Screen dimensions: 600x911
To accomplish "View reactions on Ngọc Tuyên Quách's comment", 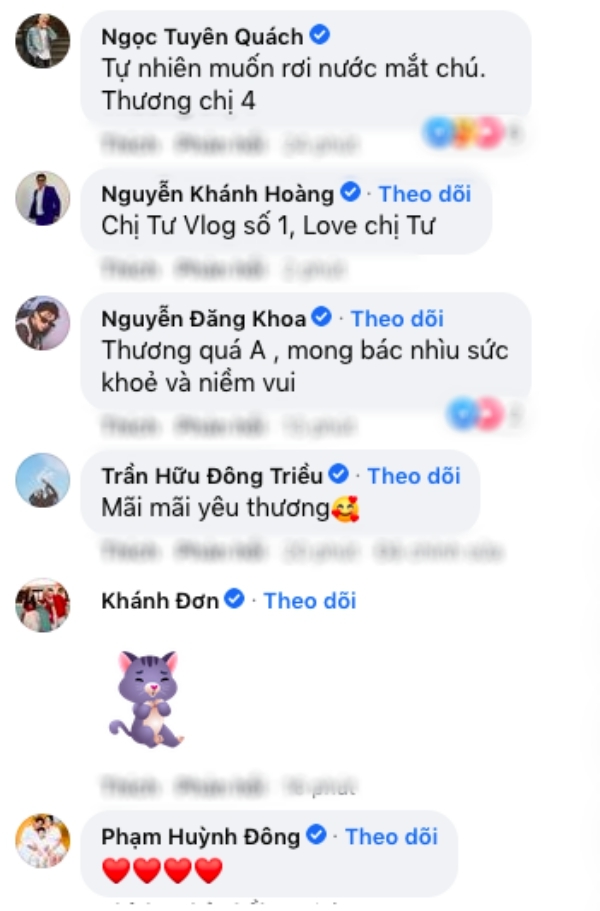I will coord(463,131).
